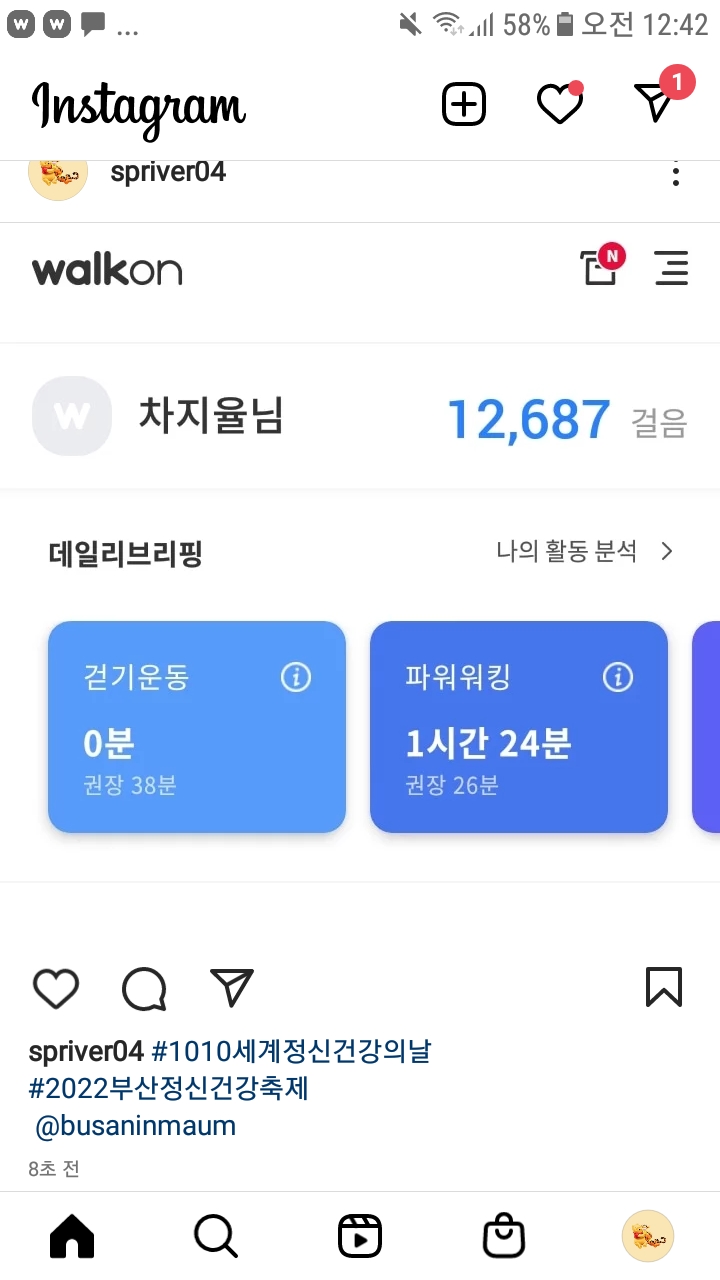Open the #1010세계정신건강의날 hashtag

click(x=291, y=1051)
